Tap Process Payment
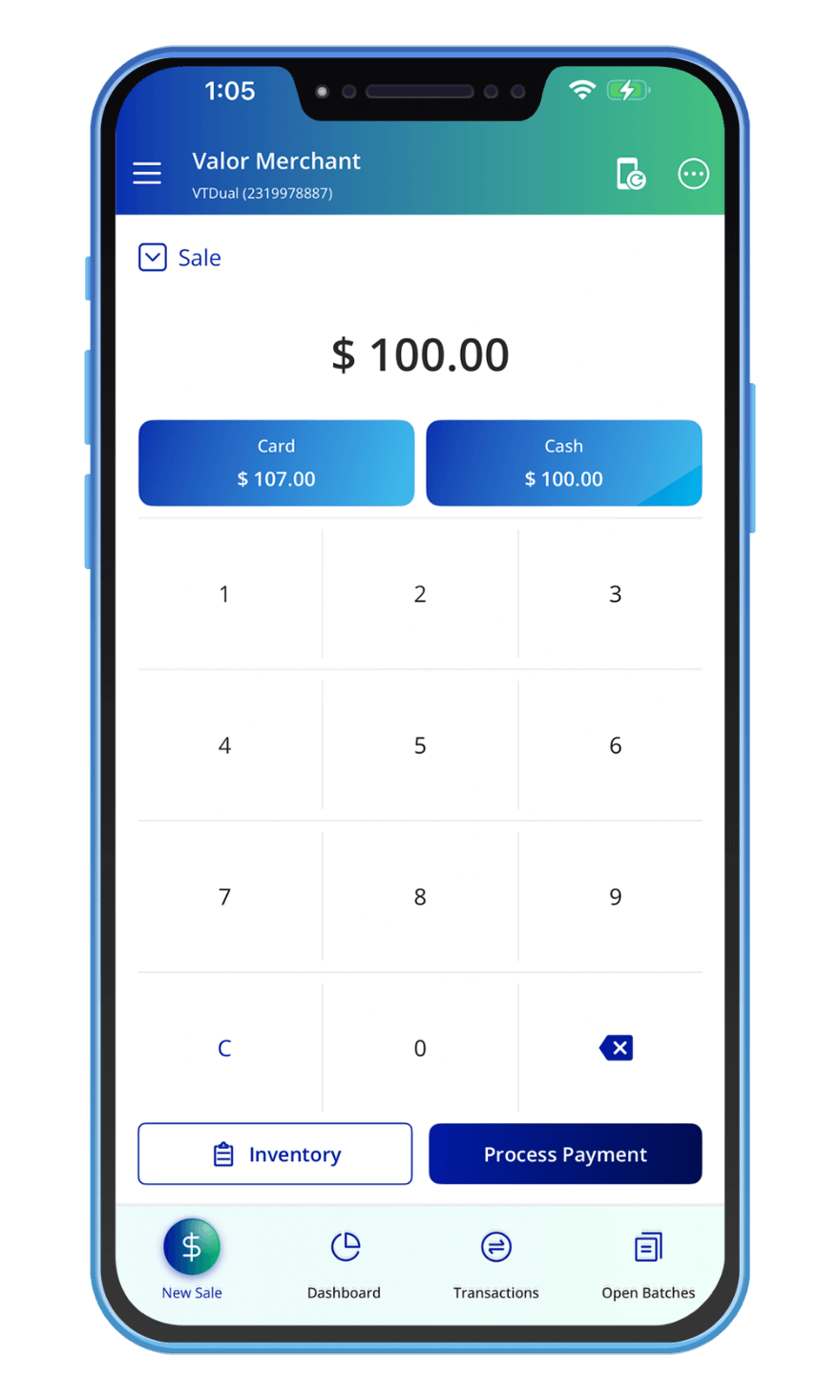This screenshot has width=840, height=1400. coord(565,1155)
